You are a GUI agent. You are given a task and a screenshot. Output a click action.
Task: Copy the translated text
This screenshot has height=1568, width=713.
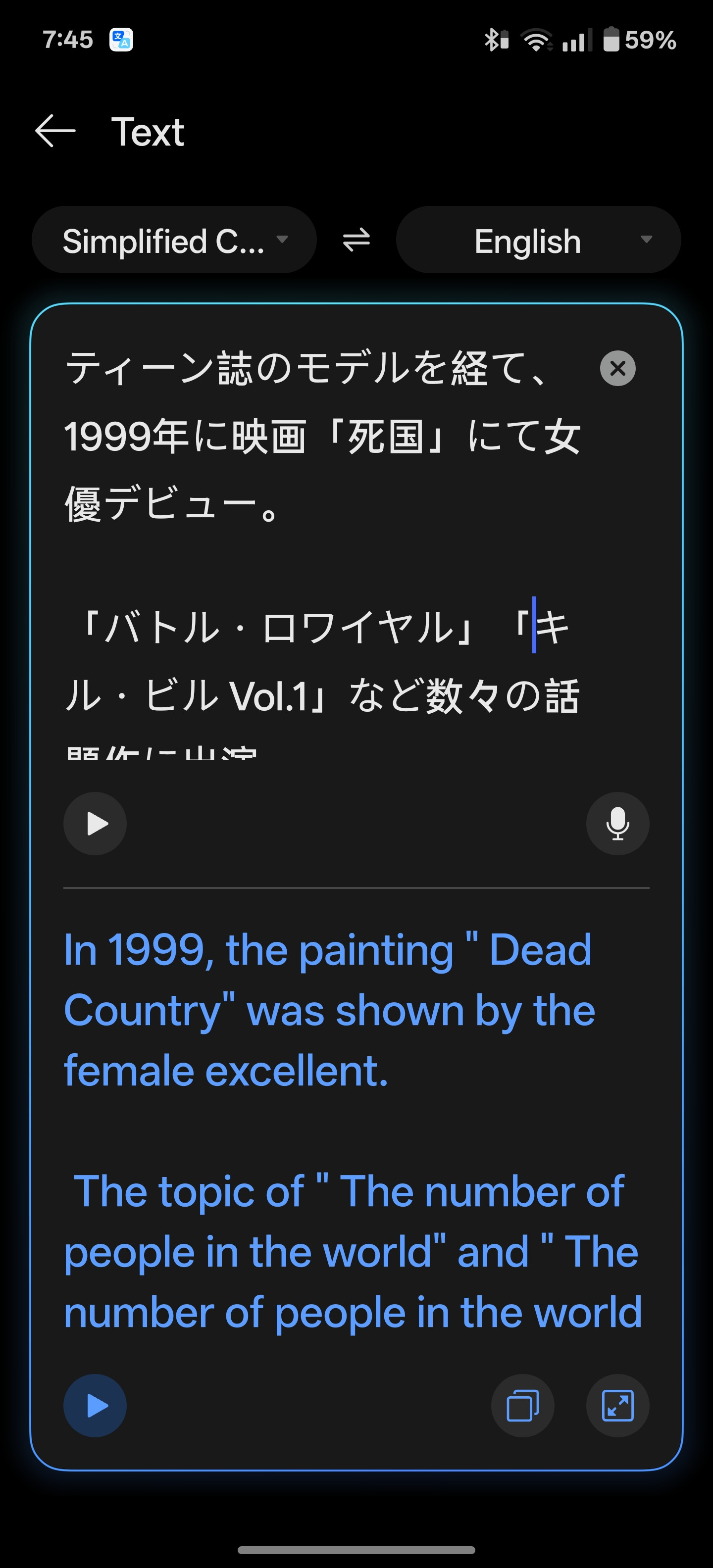(x=522, y=1406)
